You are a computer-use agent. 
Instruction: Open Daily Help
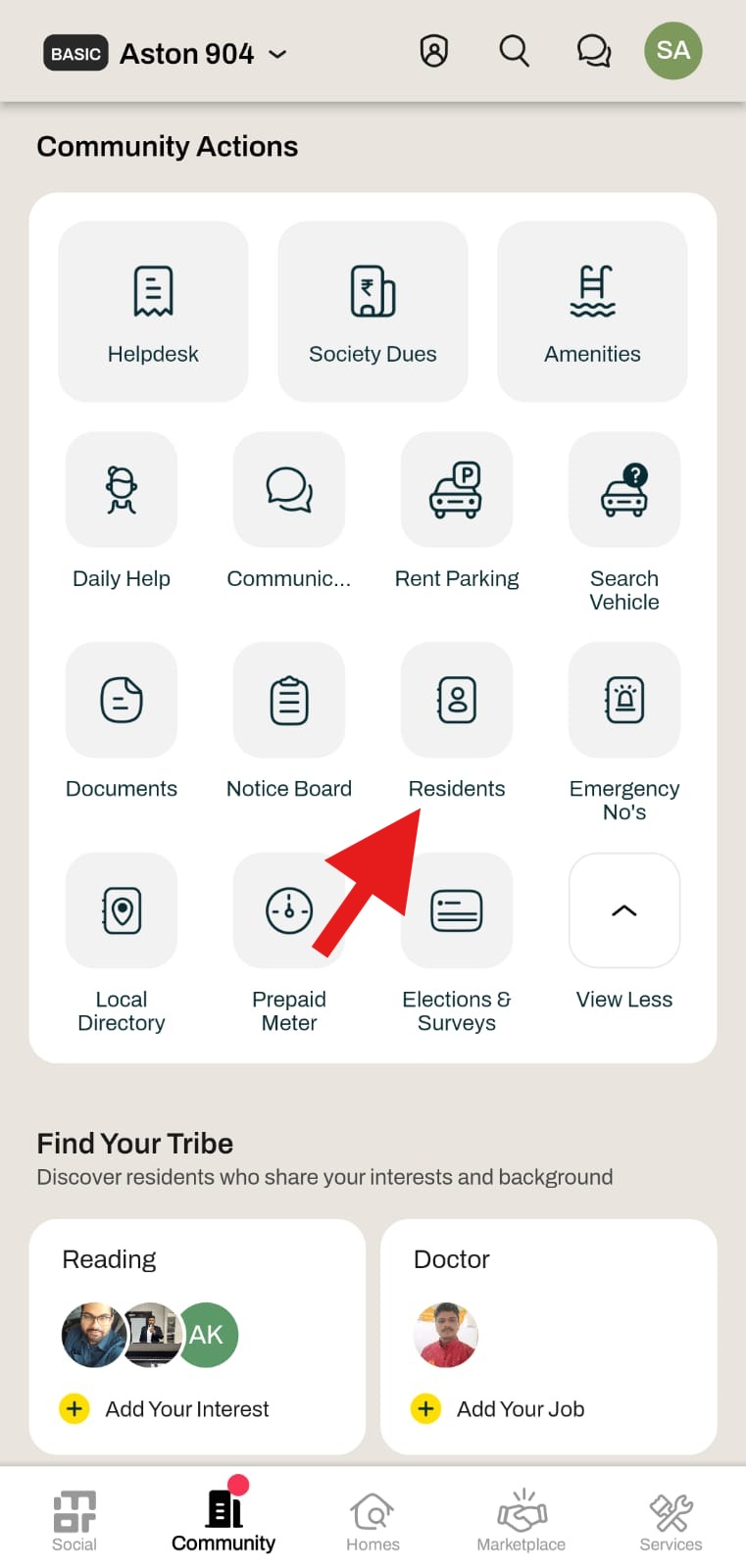pyautogui.click(x=122, y=512)
